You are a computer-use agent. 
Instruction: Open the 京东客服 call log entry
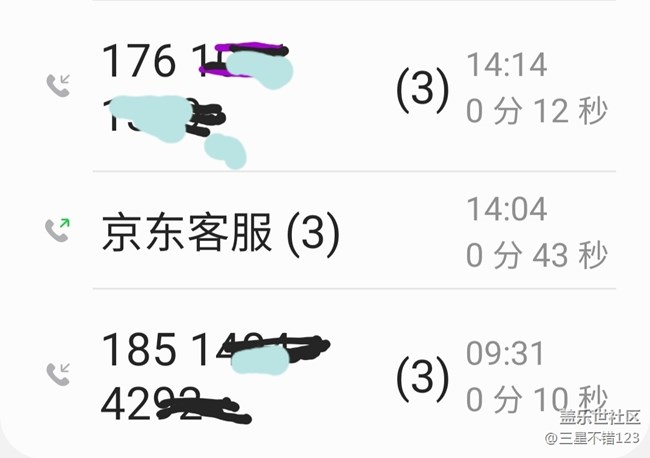[x=330, y=232]
